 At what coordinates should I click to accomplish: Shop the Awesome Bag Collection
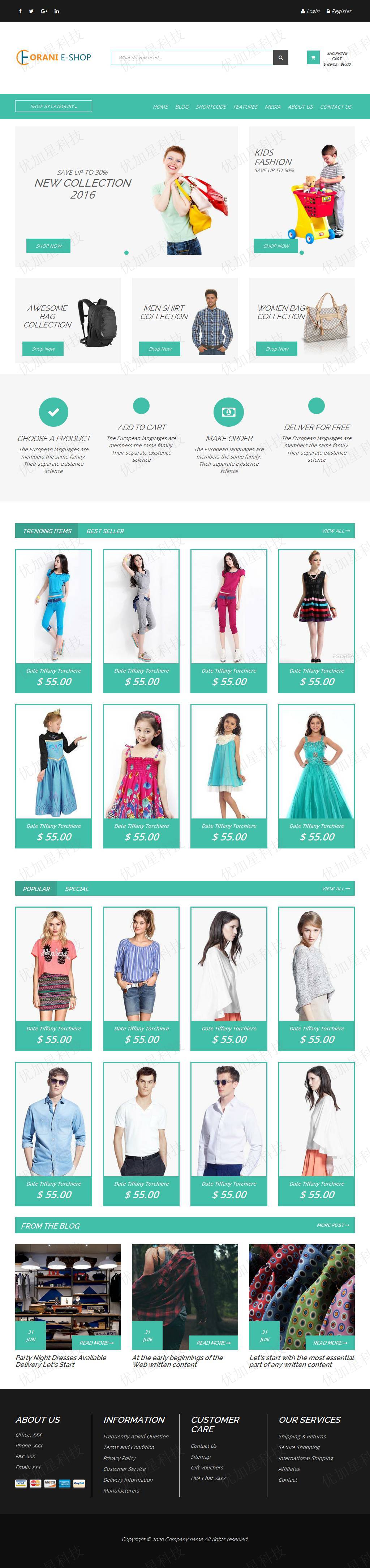43,349
